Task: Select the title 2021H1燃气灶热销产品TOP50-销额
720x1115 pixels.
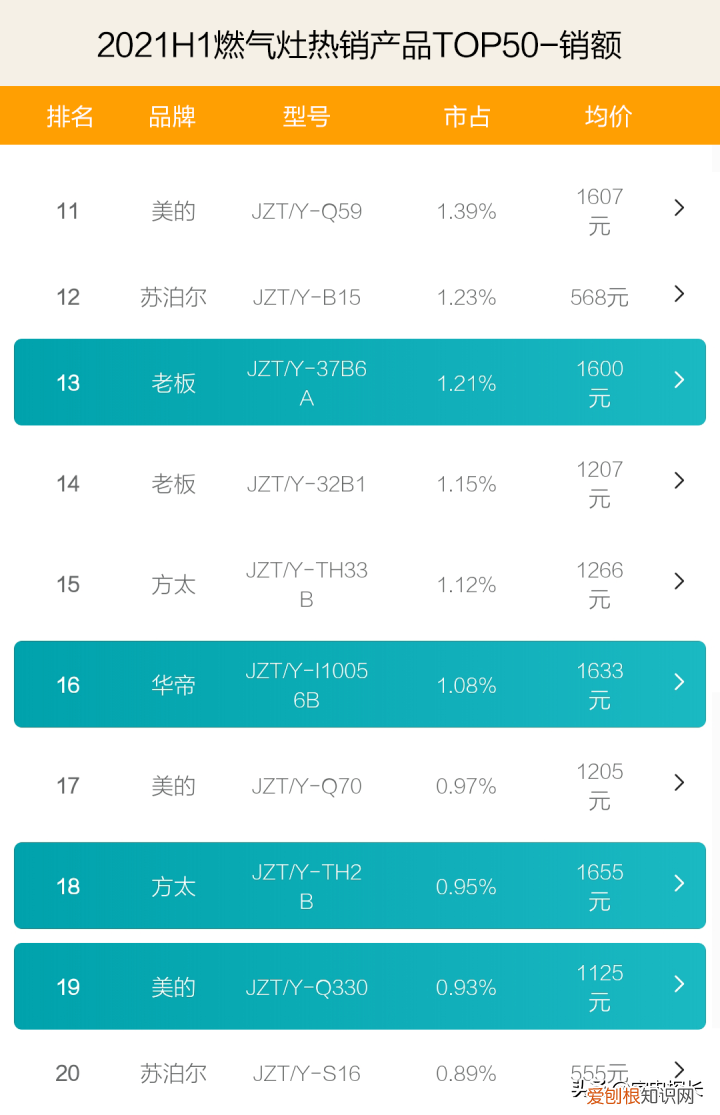Action: coord(360,45)
